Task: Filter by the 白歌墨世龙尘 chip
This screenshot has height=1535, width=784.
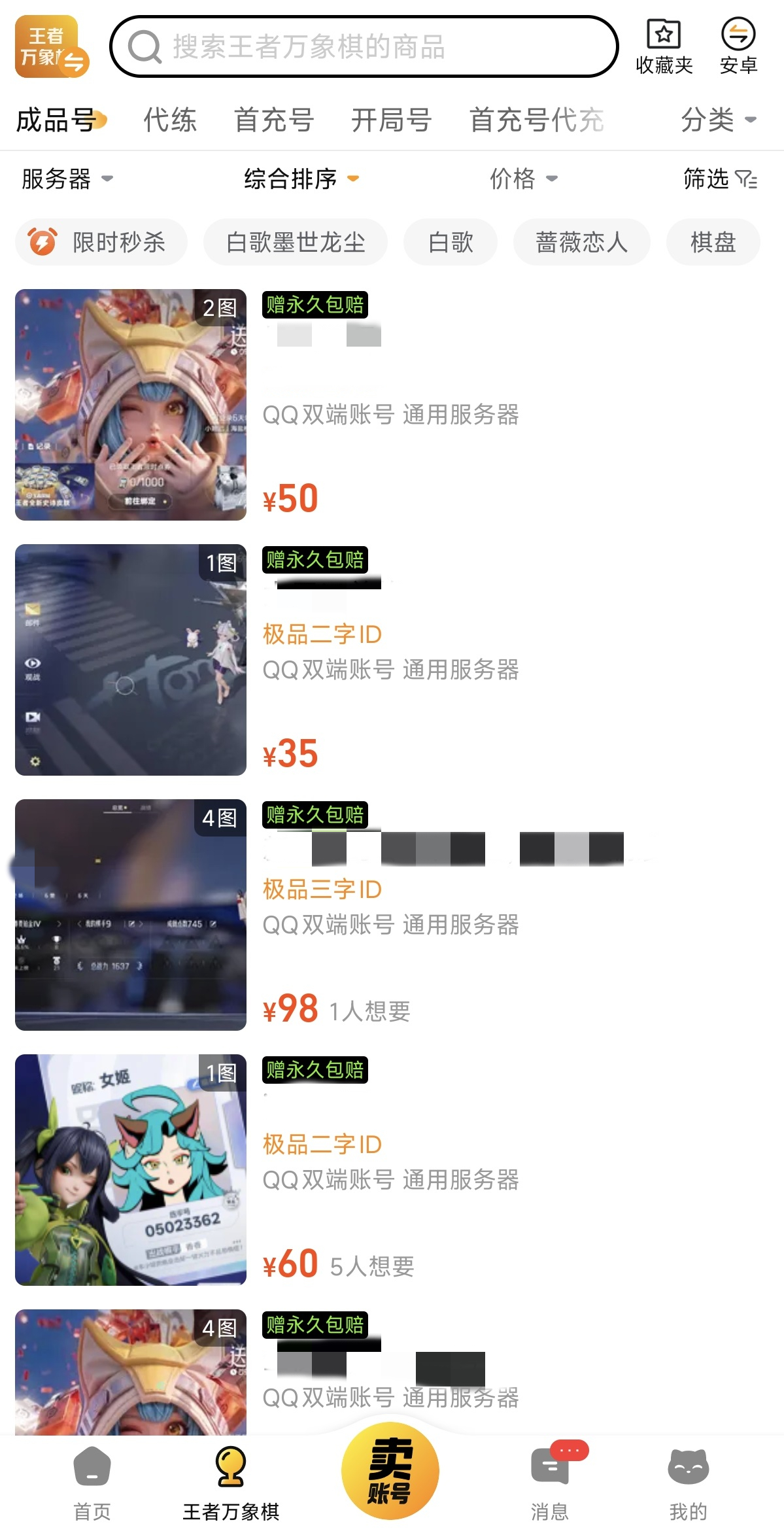Action: tap(296, 242)
